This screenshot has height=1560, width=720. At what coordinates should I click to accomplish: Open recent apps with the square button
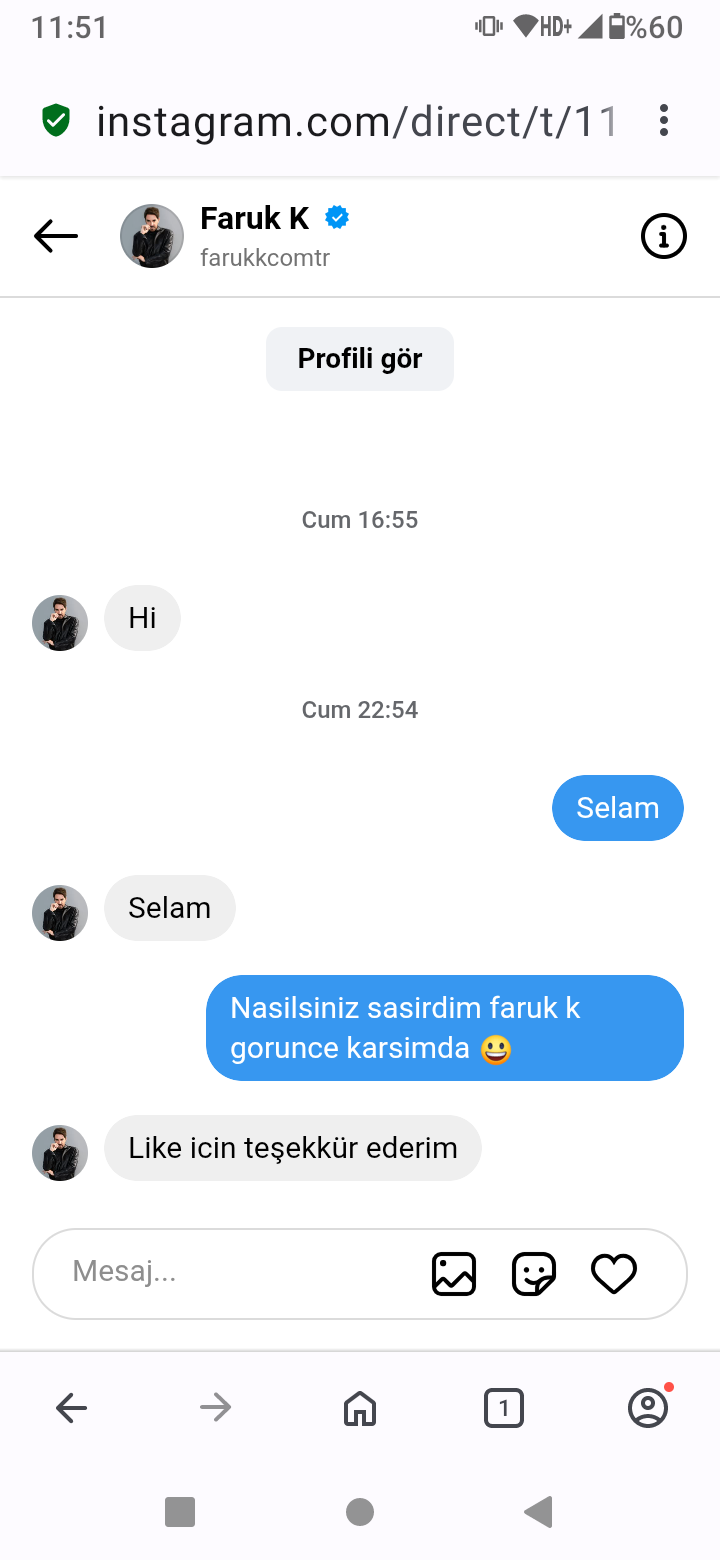180,1512
